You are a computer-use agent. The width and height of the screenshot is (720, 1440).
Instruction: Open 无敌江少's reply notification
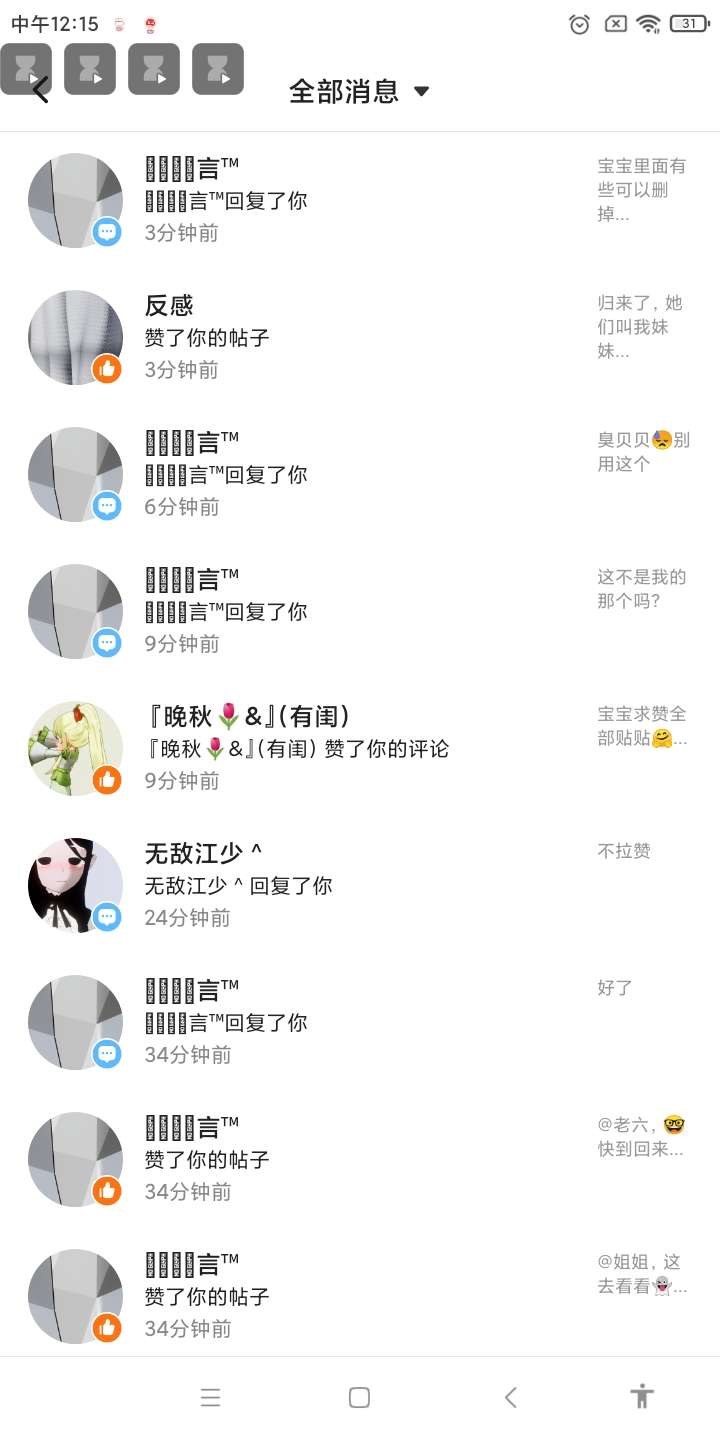360,886
